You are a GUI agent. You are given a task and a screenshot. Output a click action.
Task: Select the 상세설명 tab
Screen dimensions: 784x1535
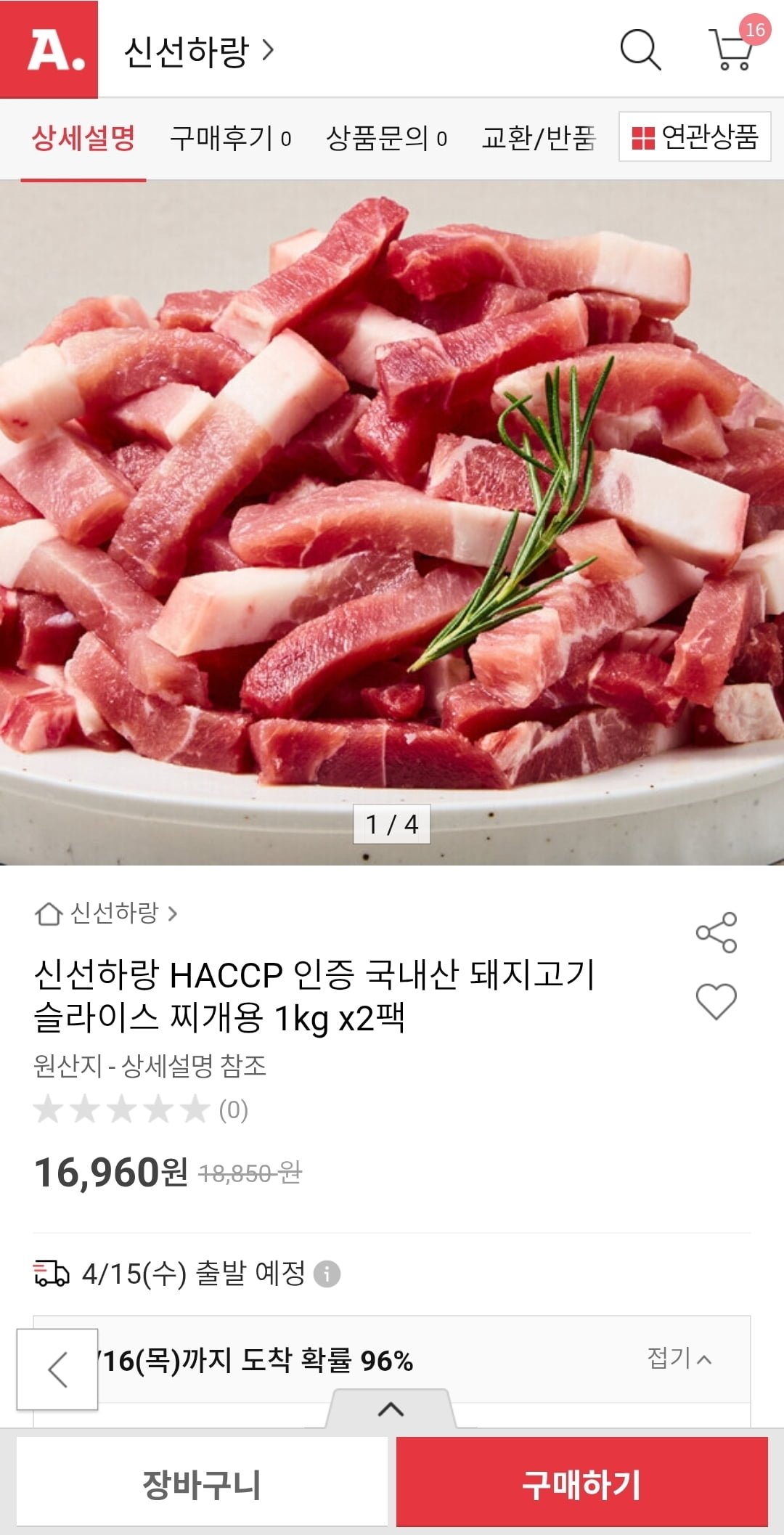(83, 138)
